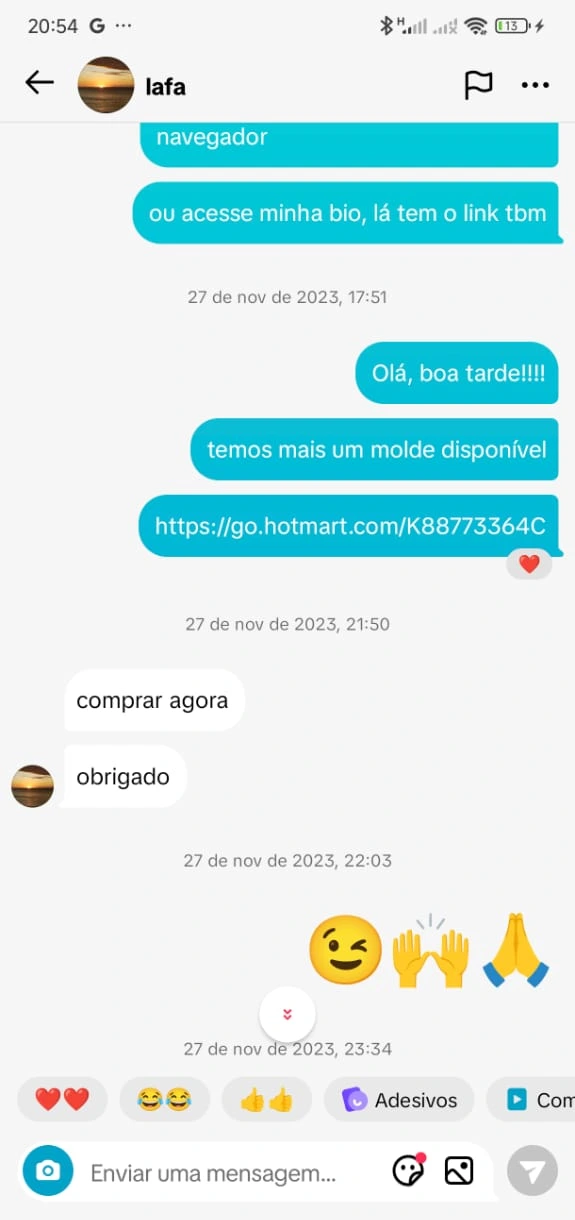Tap the send message arrow button
Viewport: 575px width, 1220px height.
click(532, 1171)
